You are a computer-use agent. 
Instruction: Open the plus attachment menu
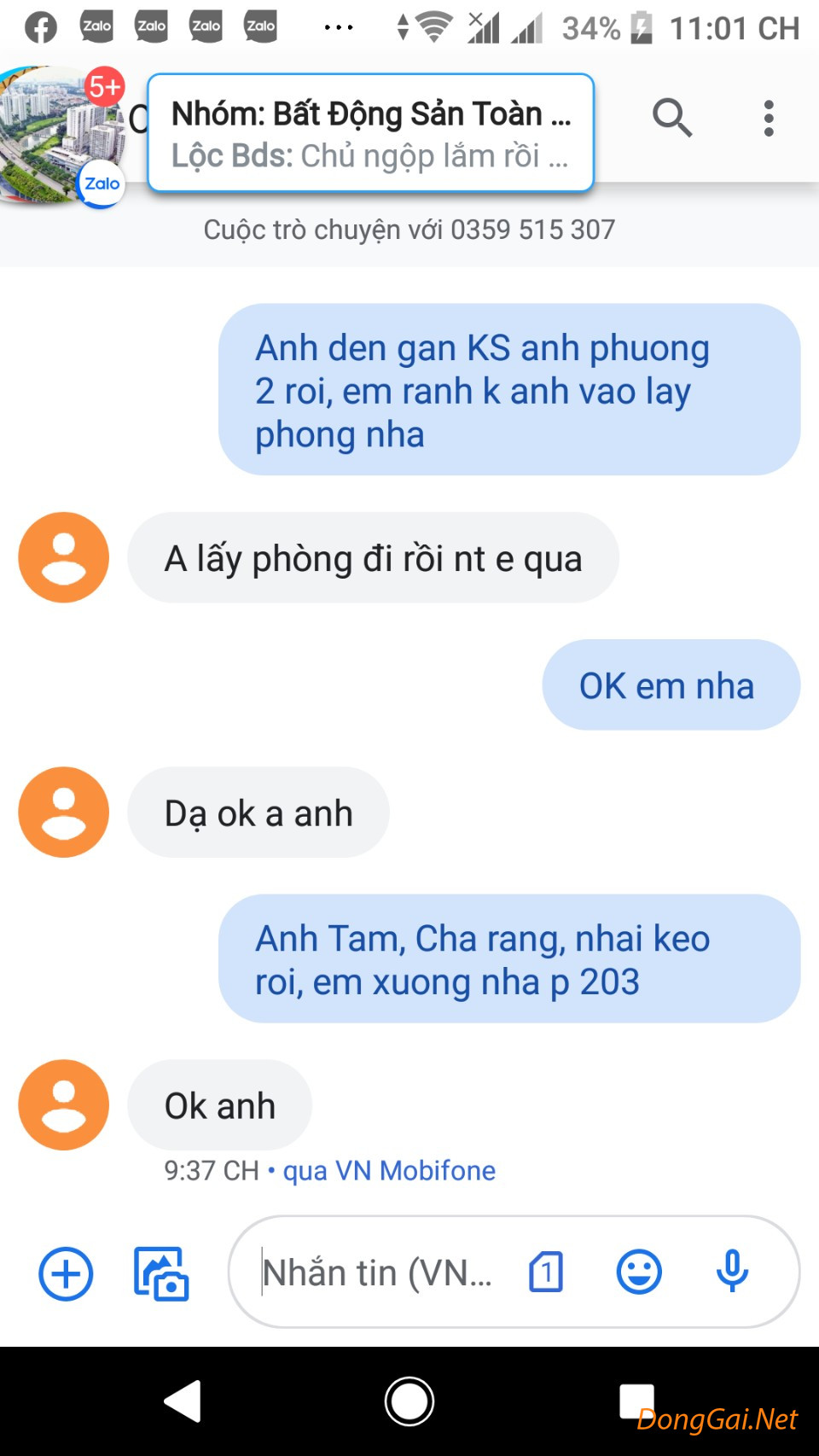click(66, 1273)
